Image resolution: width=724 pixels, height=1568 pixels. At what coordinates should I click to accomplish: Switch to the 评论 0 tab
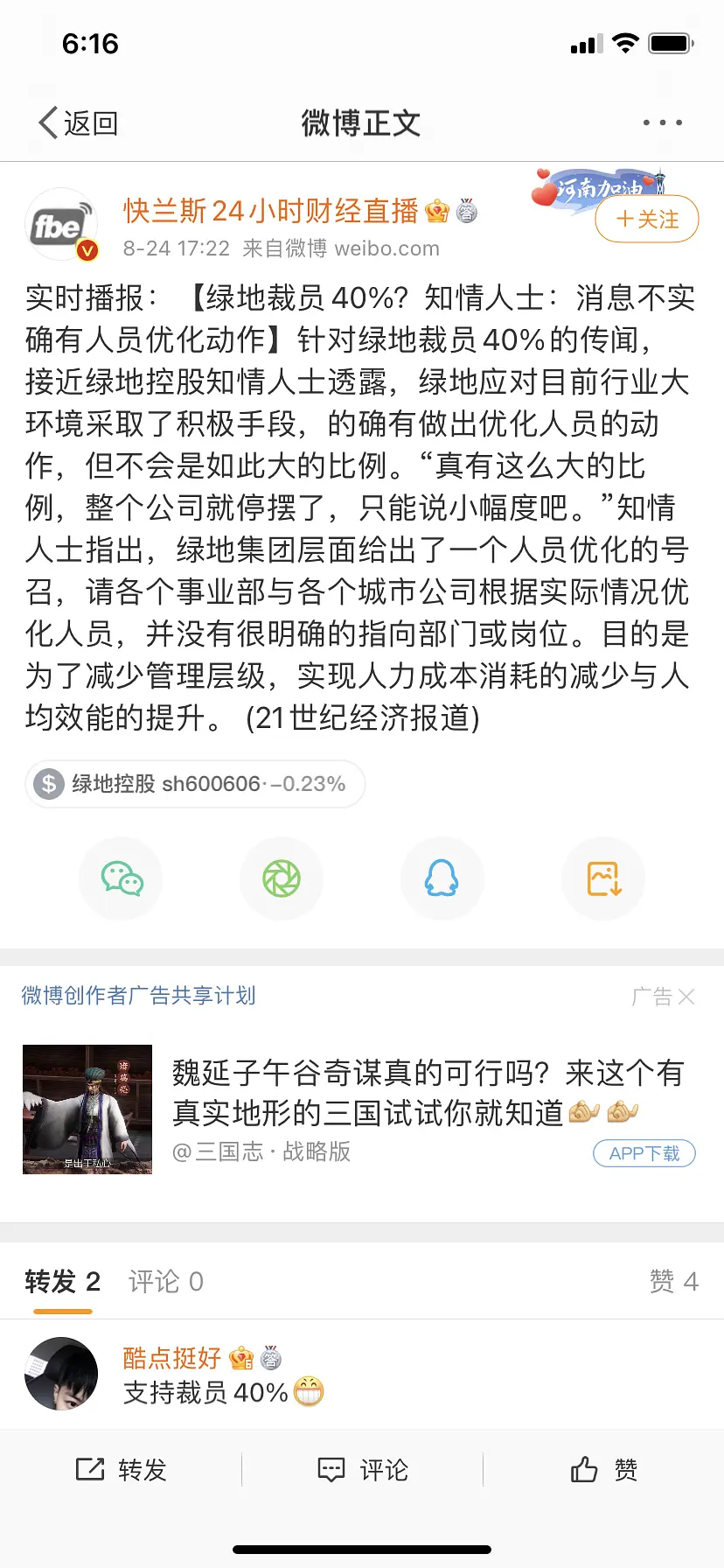(165, 1282)
